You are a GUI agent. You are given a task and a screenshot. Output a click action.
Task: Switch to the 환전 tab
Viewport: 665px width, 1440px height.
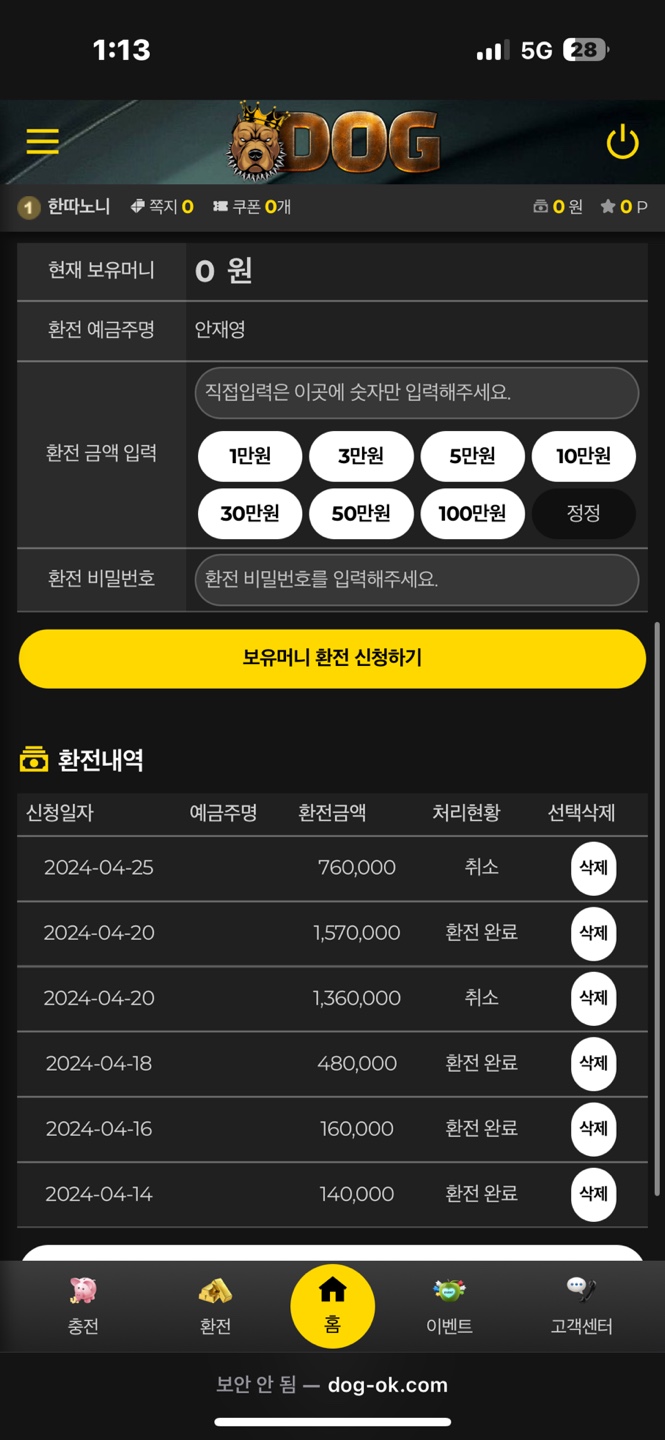coord(215,1305)
